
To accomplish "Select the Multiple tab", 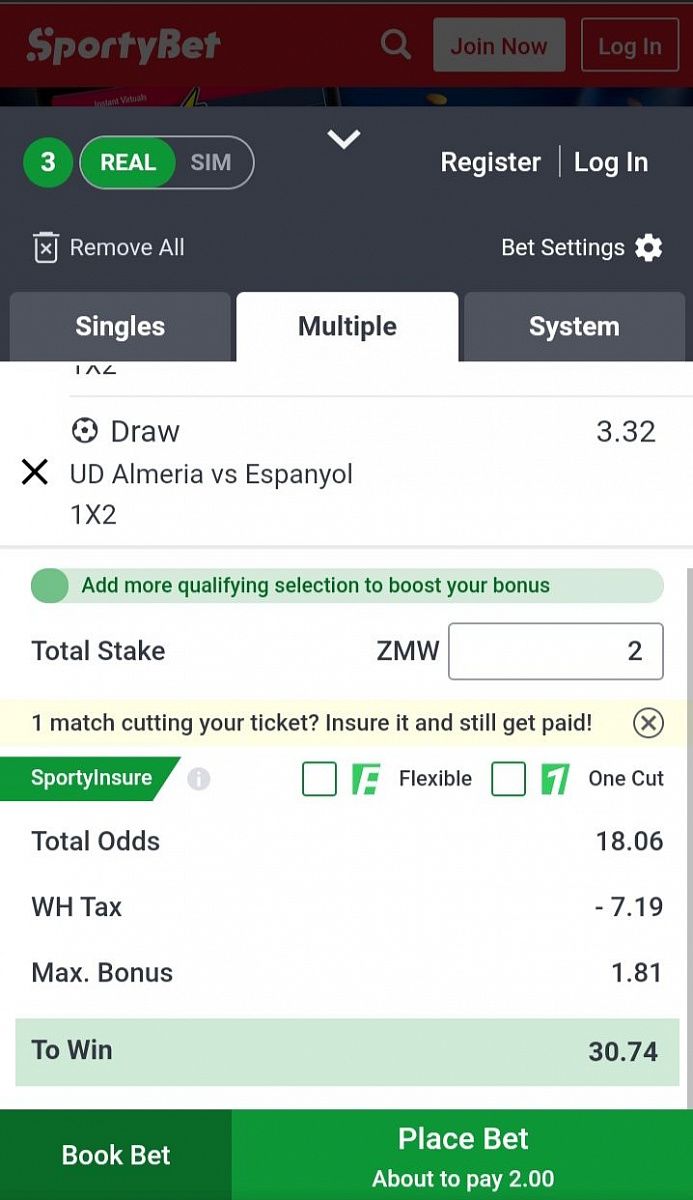I will [x=347, y=327].
